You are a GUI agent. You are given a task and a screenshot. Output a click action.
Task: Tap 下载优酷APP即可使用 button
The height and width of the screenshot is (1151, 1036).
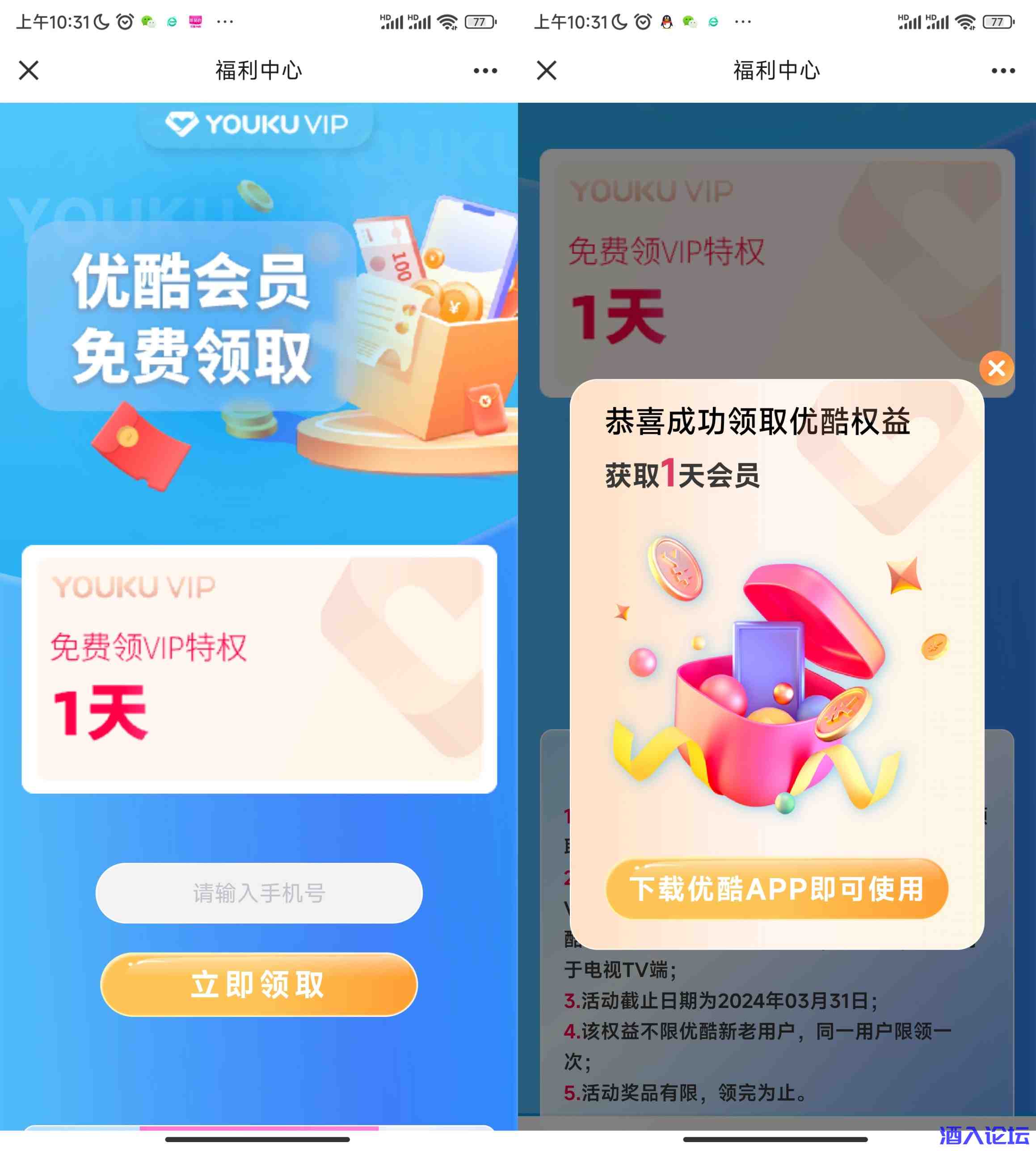[776, 889]
